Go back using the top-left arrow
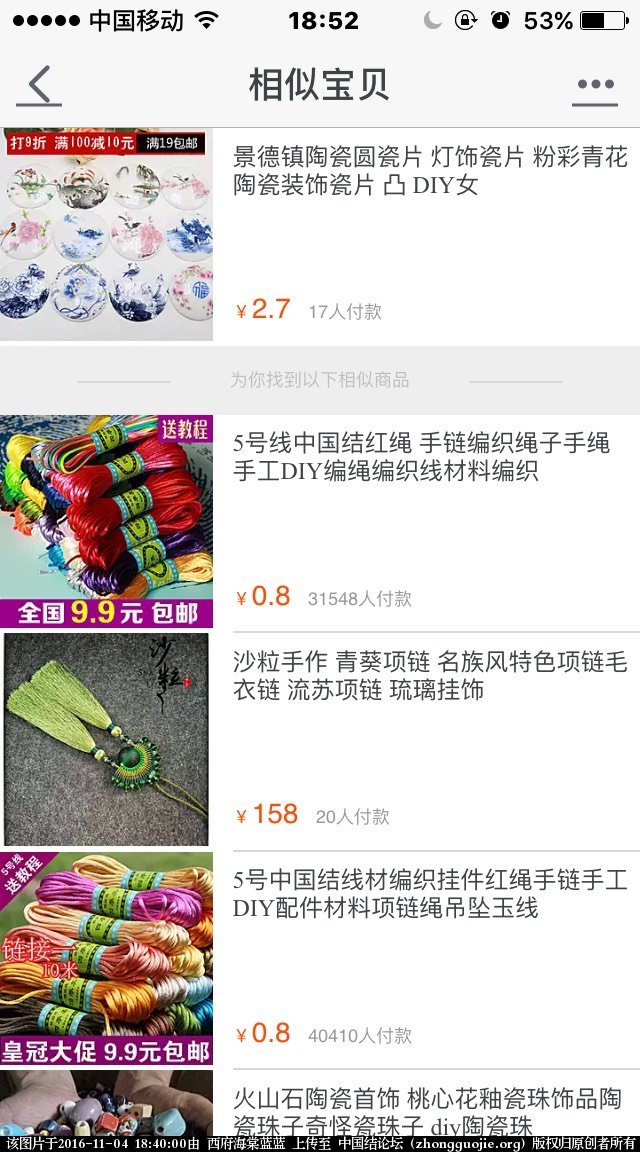Image resolution: width=640 pixels, height=1152 pixels. [x=39, y=86]
